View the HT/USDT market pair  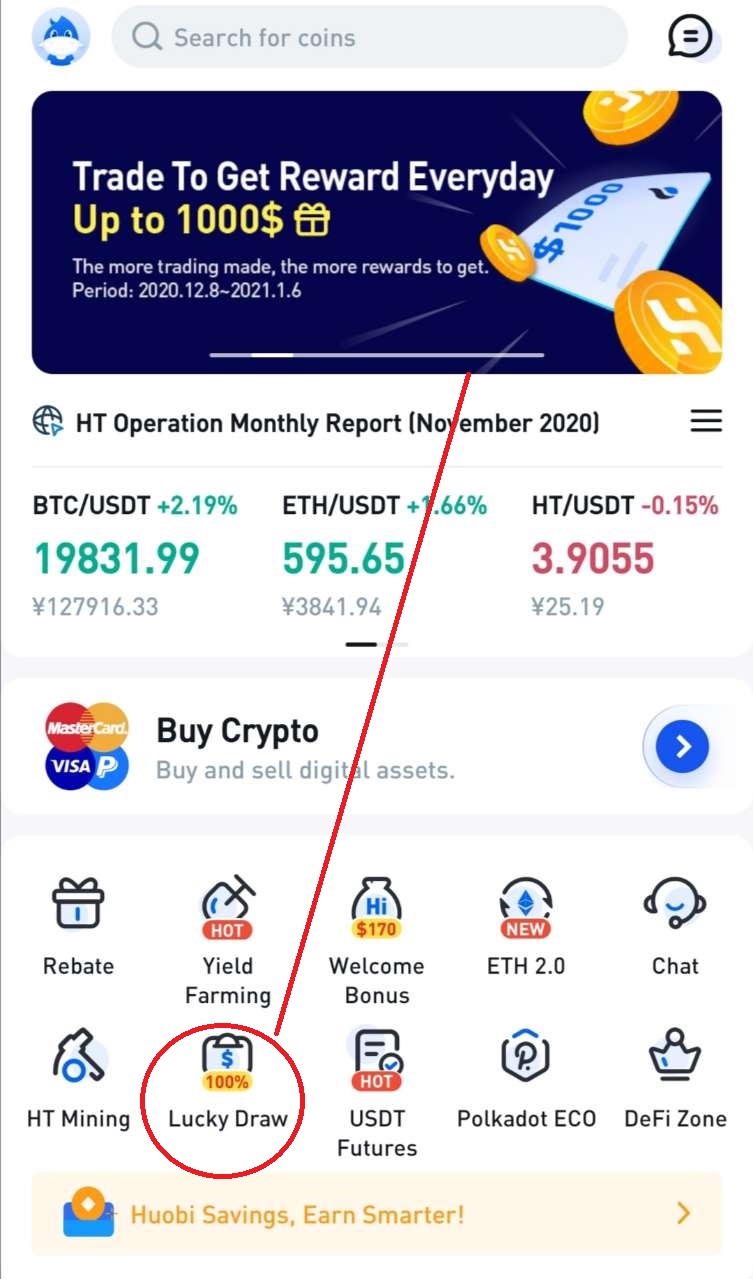pos(624,555)
